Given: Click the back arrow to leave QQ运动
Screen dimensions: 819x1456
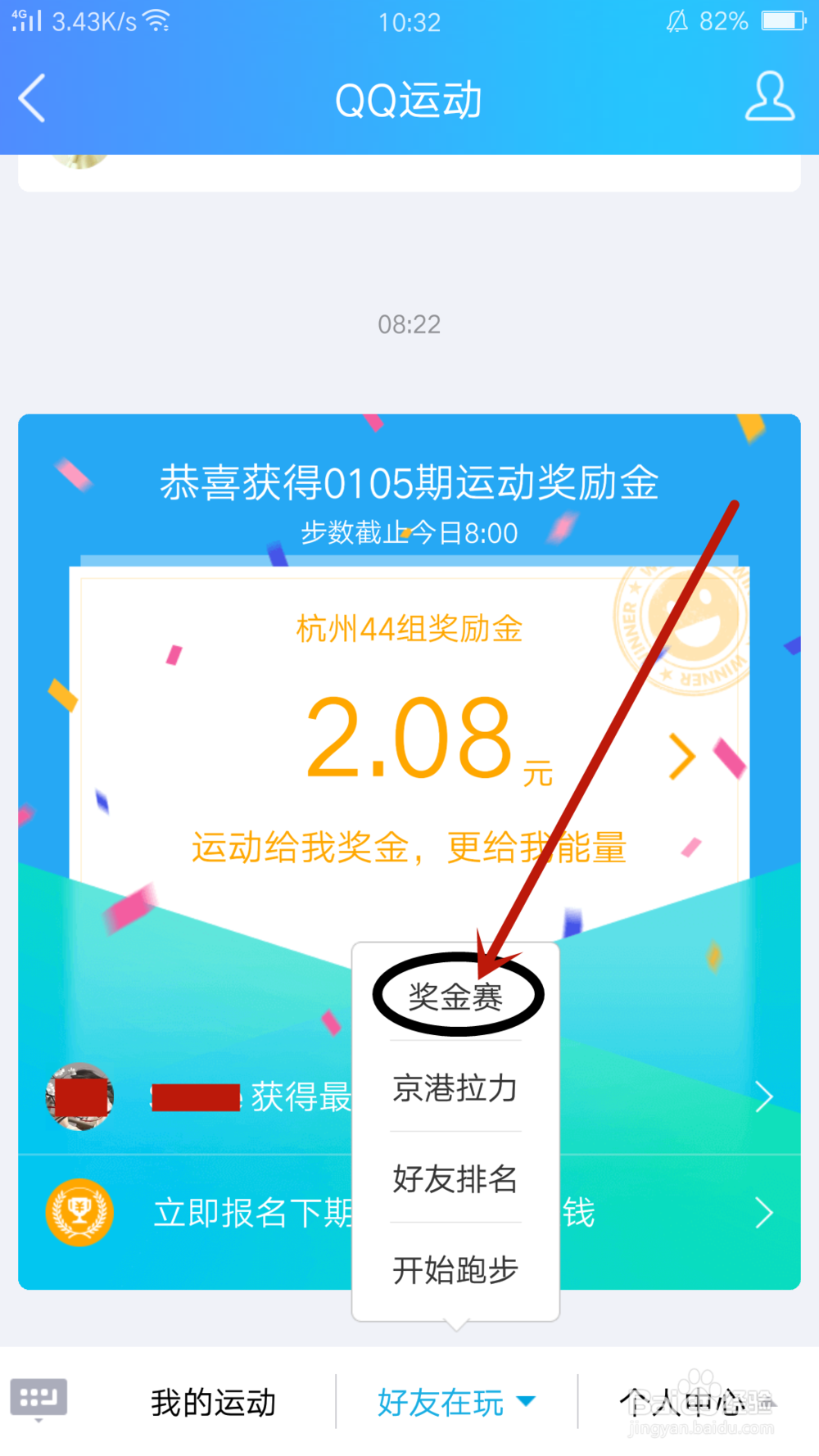Looking at the screenshot, I should pyautogui.click(x=31, y=97).
